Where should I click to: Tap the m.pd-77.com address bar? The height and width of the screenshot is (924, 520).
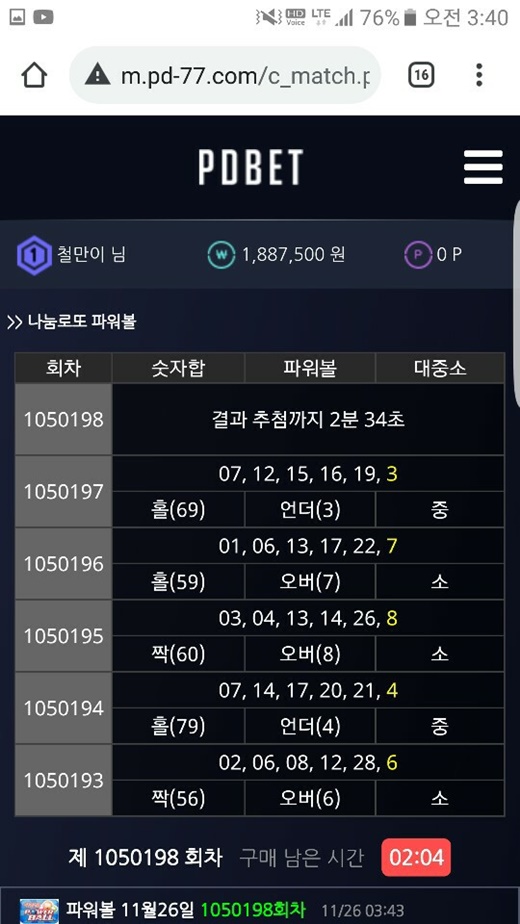pos(225,75)
